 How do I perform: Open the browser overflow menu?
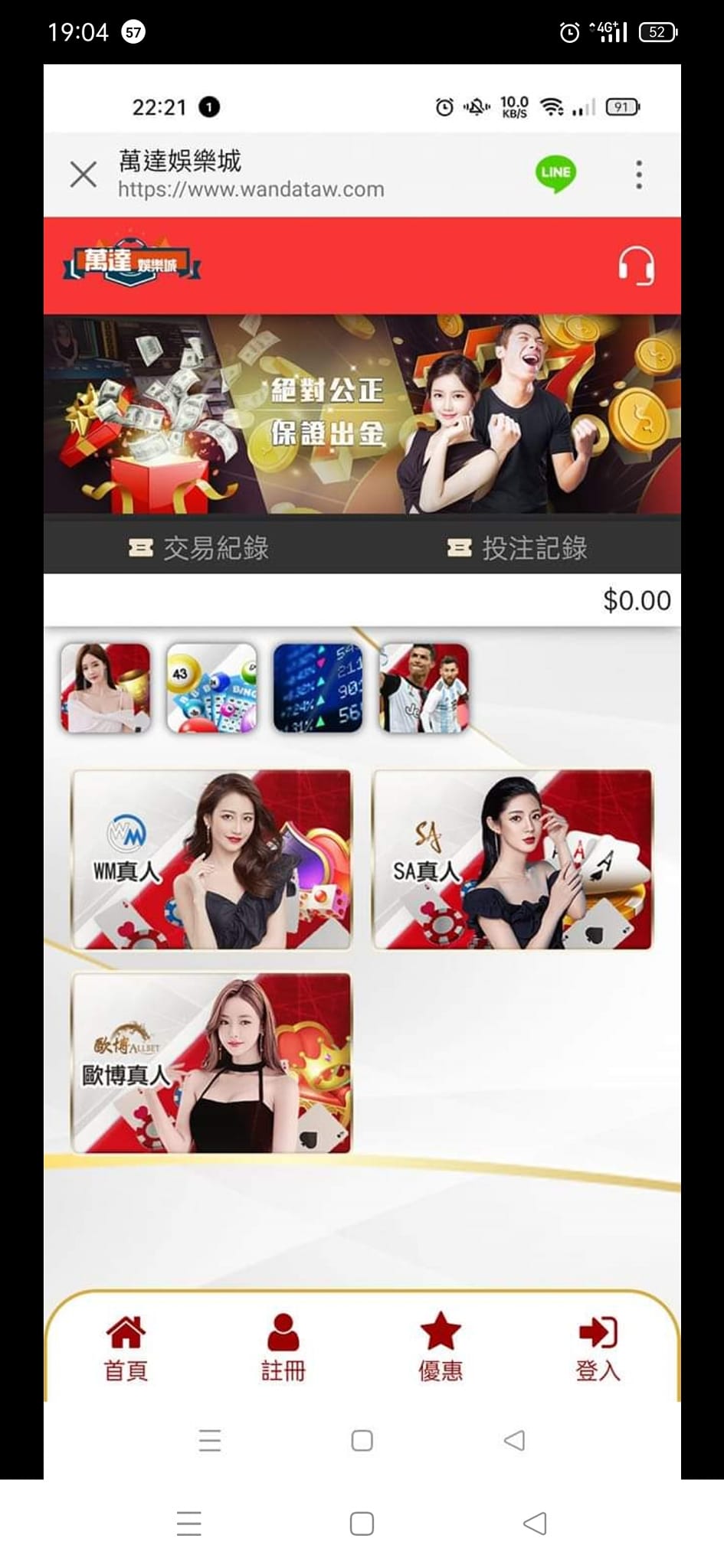[x=638, y=175]
